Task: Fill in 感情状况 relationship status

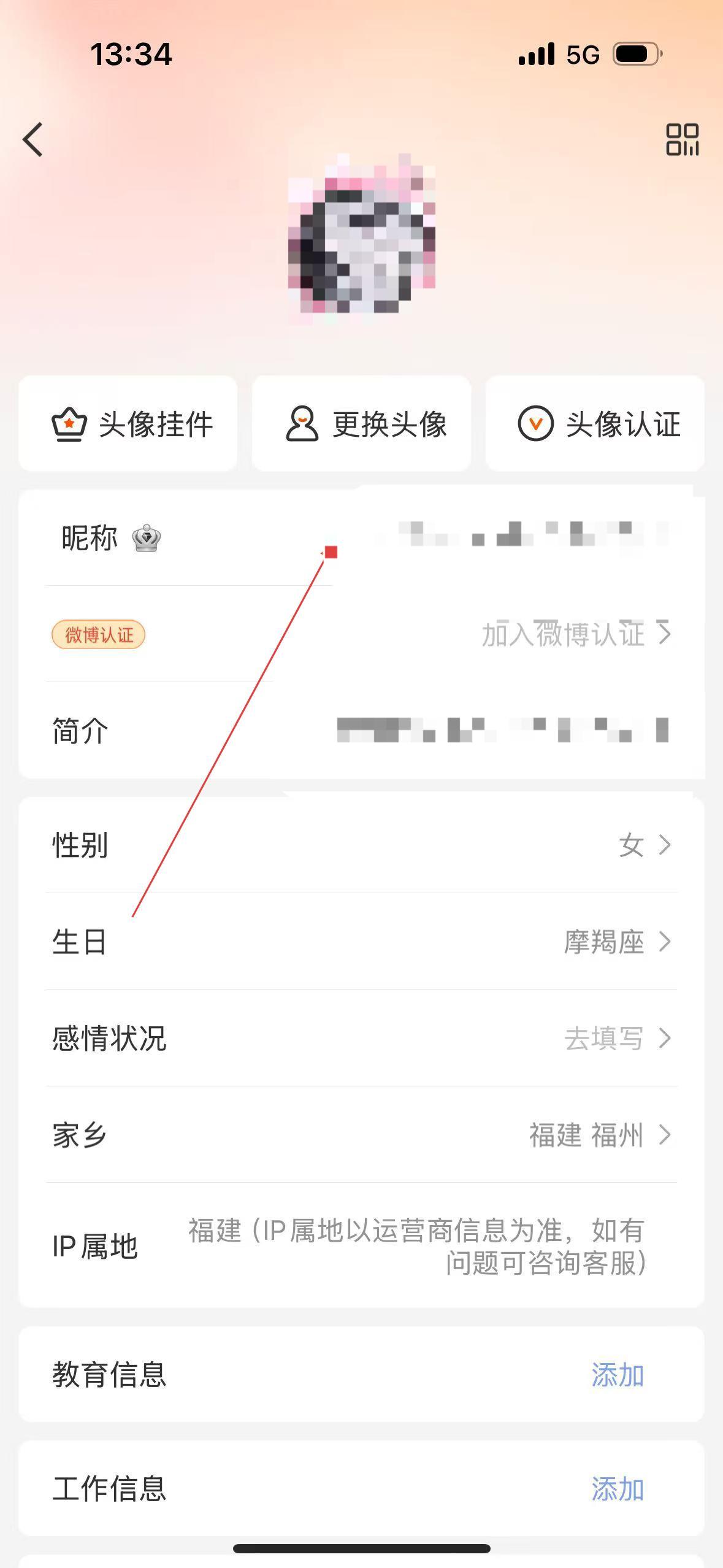Action: 362,1038
